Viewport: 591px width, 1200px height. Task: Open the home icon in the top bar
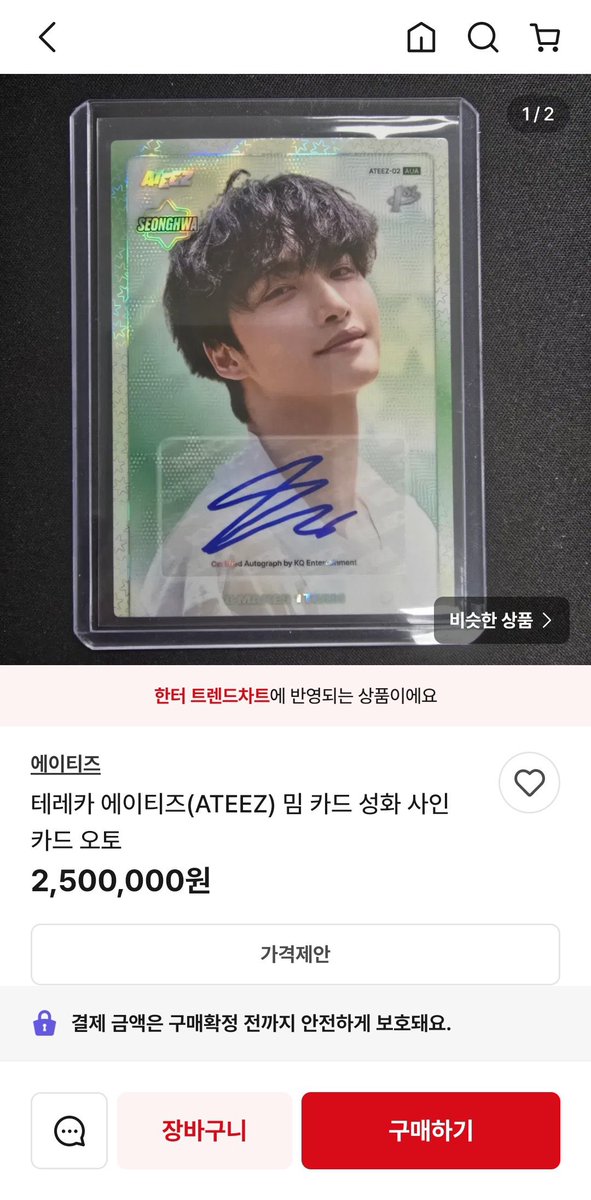point(421,37)
